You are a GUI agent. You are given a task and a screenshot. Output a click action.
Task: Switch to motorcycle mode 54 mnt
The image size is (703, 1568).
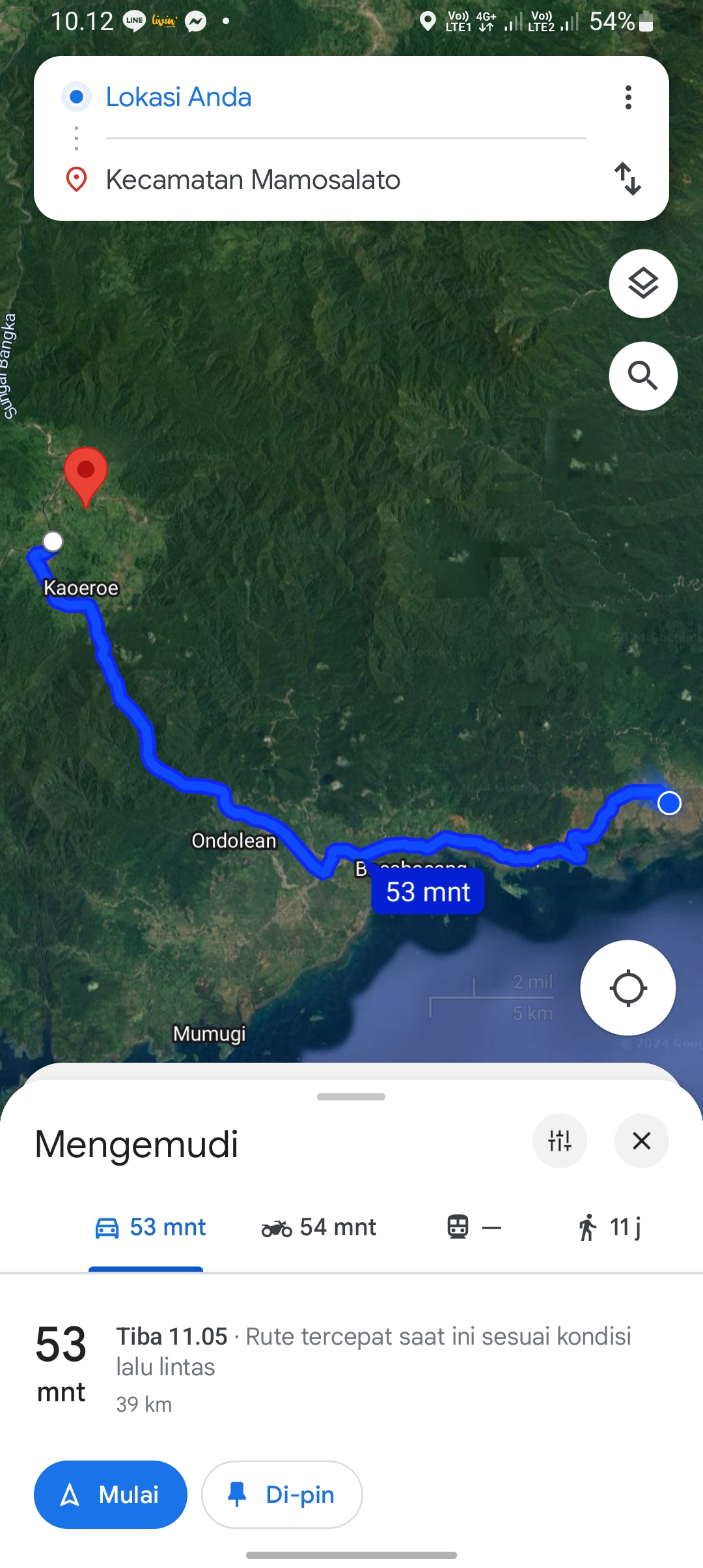pos(319,1227)
